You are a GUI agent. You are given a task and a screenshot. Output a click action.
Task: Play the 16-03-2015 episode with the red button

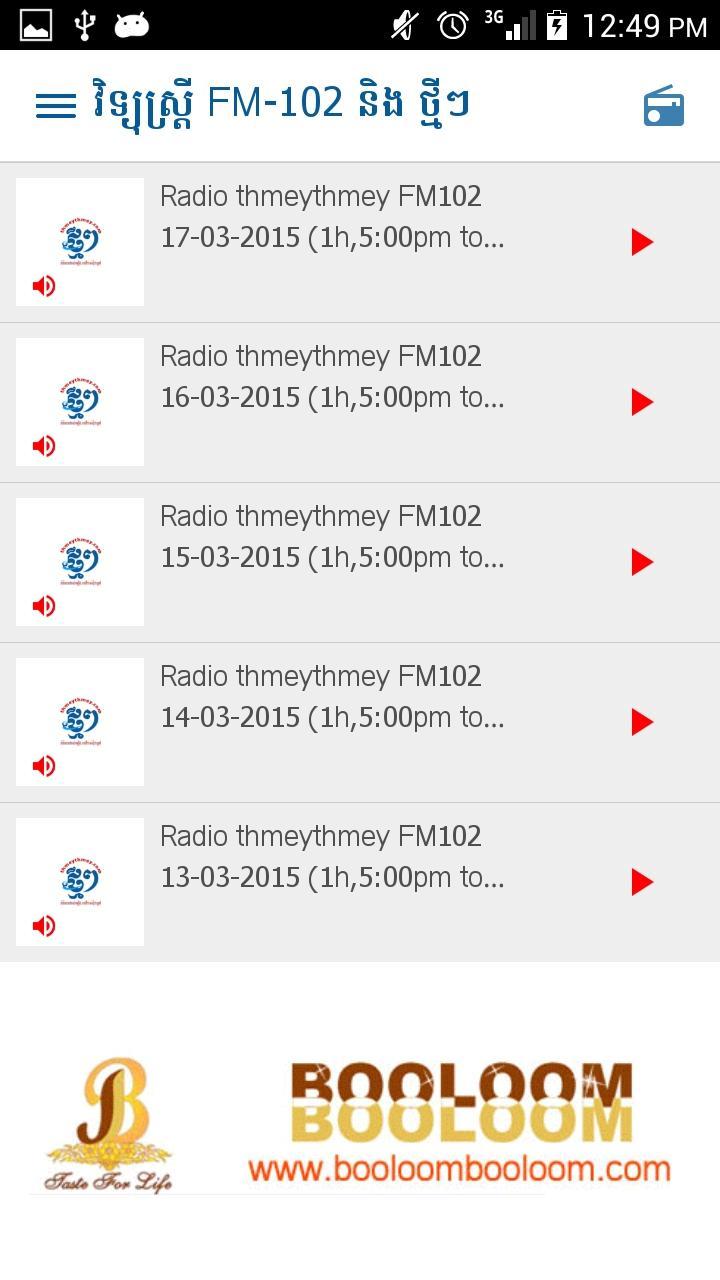641,402
